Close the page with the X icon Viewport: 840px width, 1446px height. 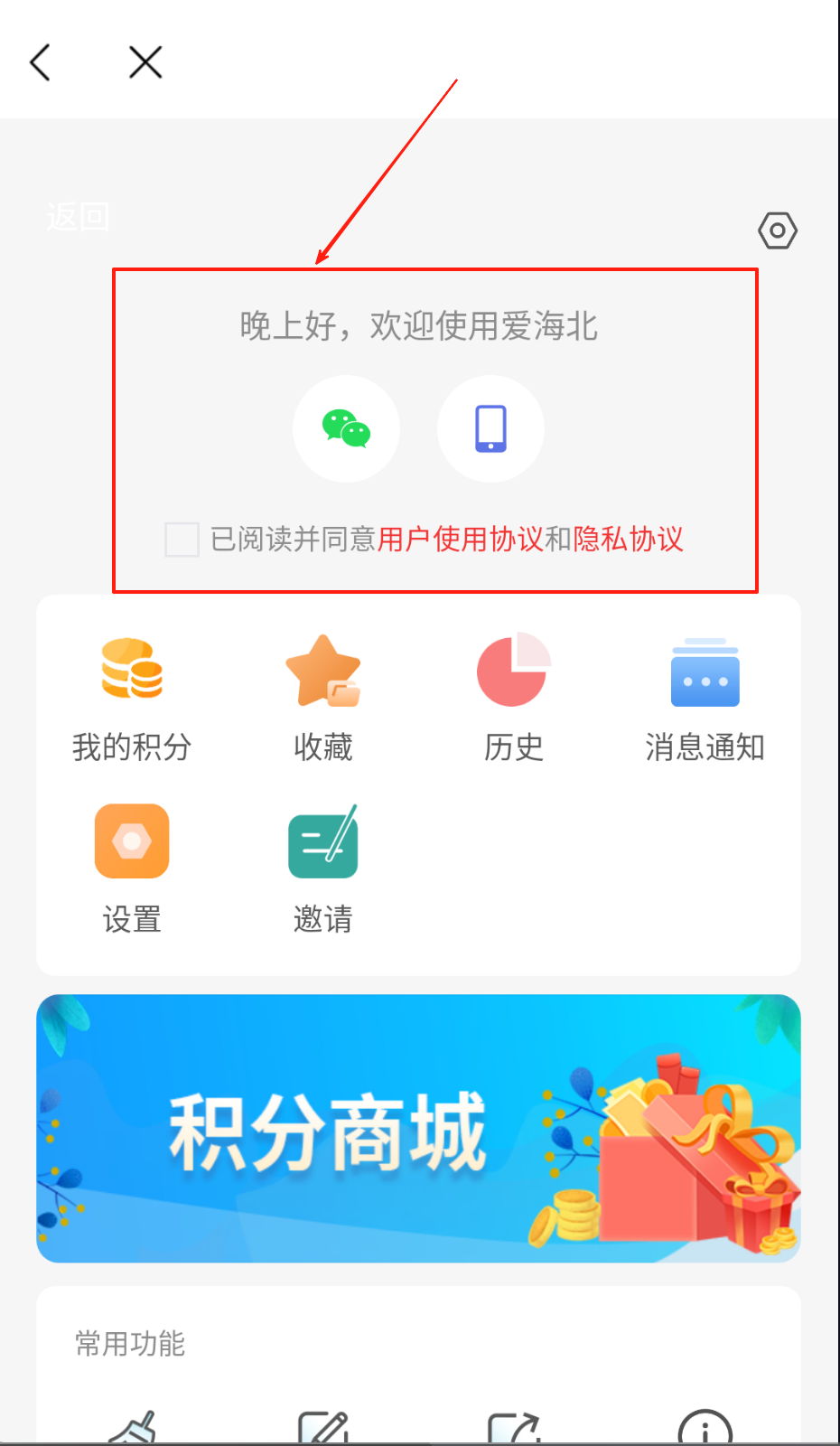[145, 62]
